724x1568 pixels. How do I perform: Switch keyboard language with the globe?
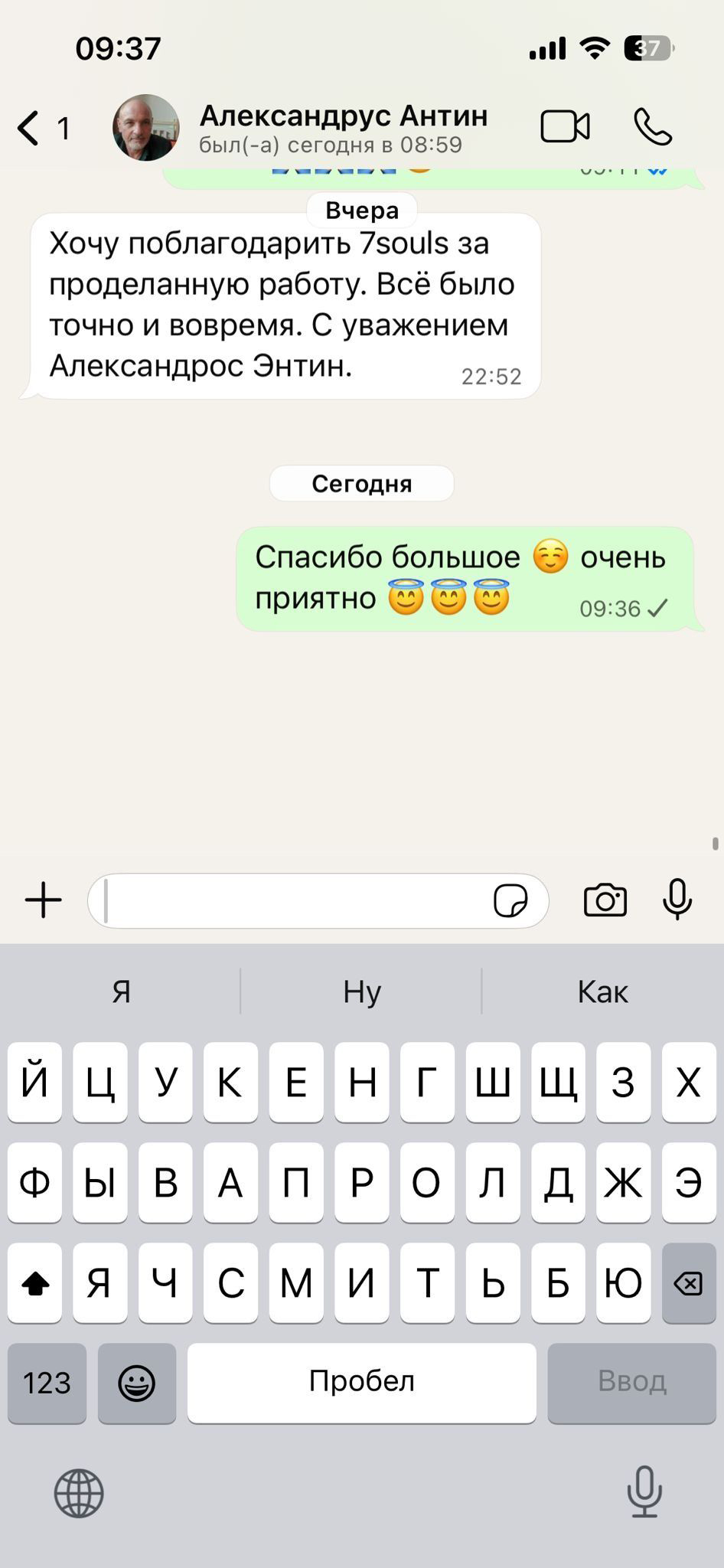79,1492
